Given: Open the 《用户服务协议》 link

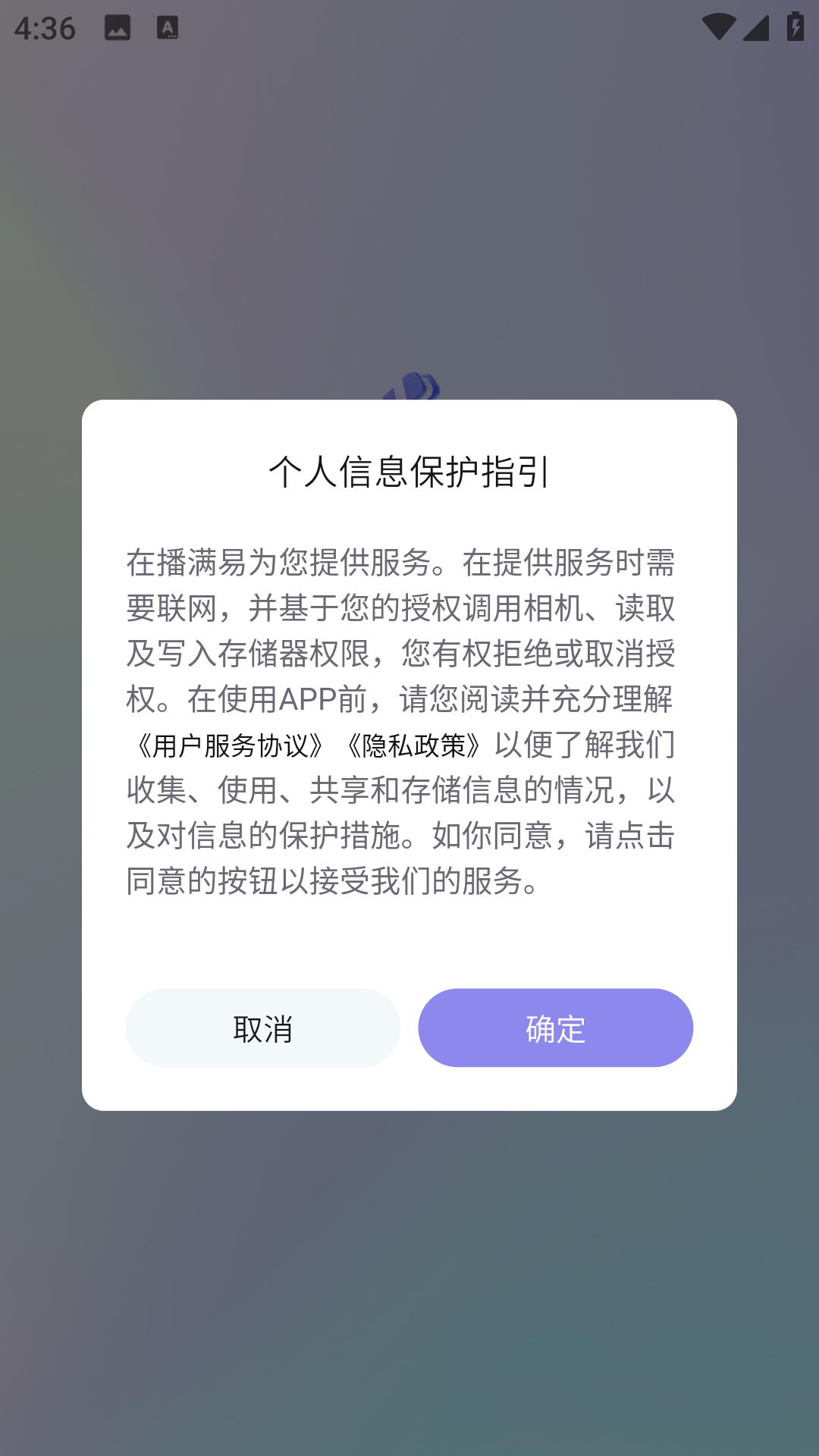Looking at the screenshot, I should (x=229, y=745).
